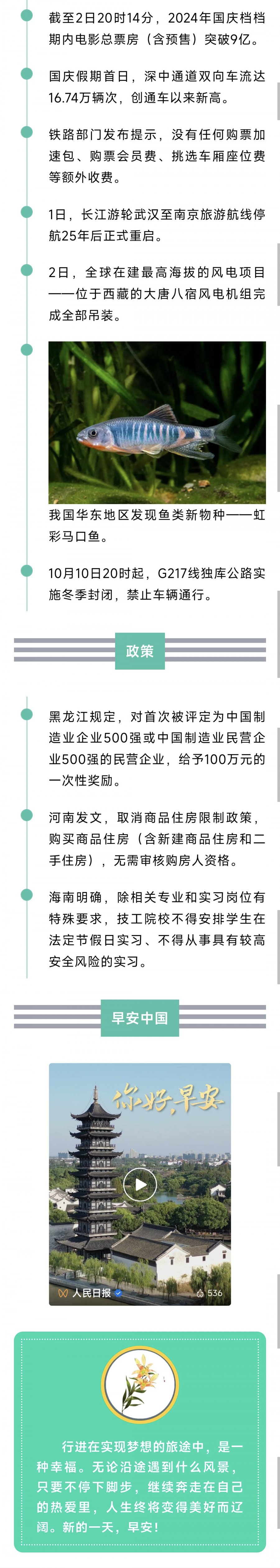Like the morning video with 536 likes
This screenshot has width=280, height=1568.
(x=200, y=1293)
